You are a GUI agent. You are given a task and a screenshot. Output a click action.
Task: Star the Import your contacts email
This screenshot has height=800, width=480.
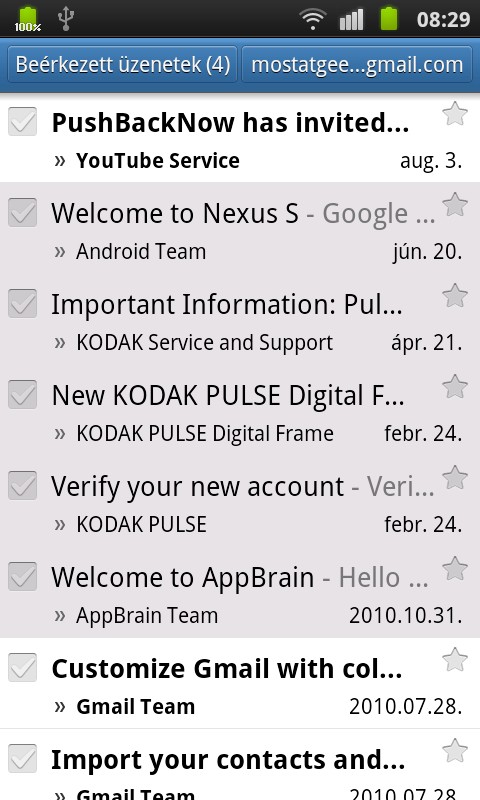454,751
